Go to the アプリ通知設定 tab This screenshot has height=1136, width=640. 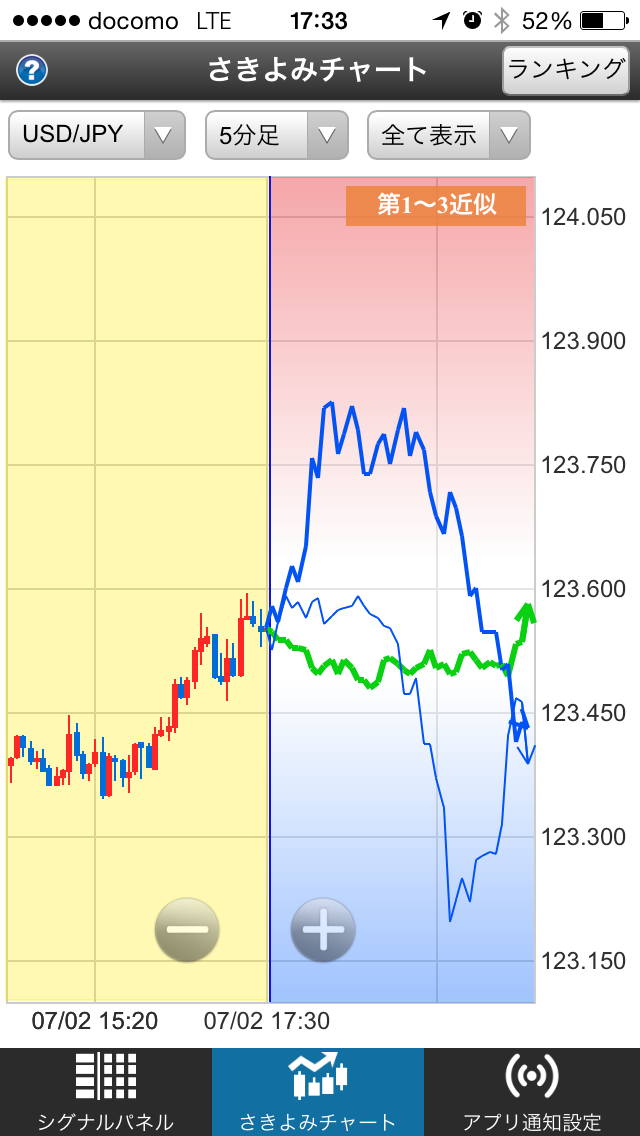pos(532,1092)
